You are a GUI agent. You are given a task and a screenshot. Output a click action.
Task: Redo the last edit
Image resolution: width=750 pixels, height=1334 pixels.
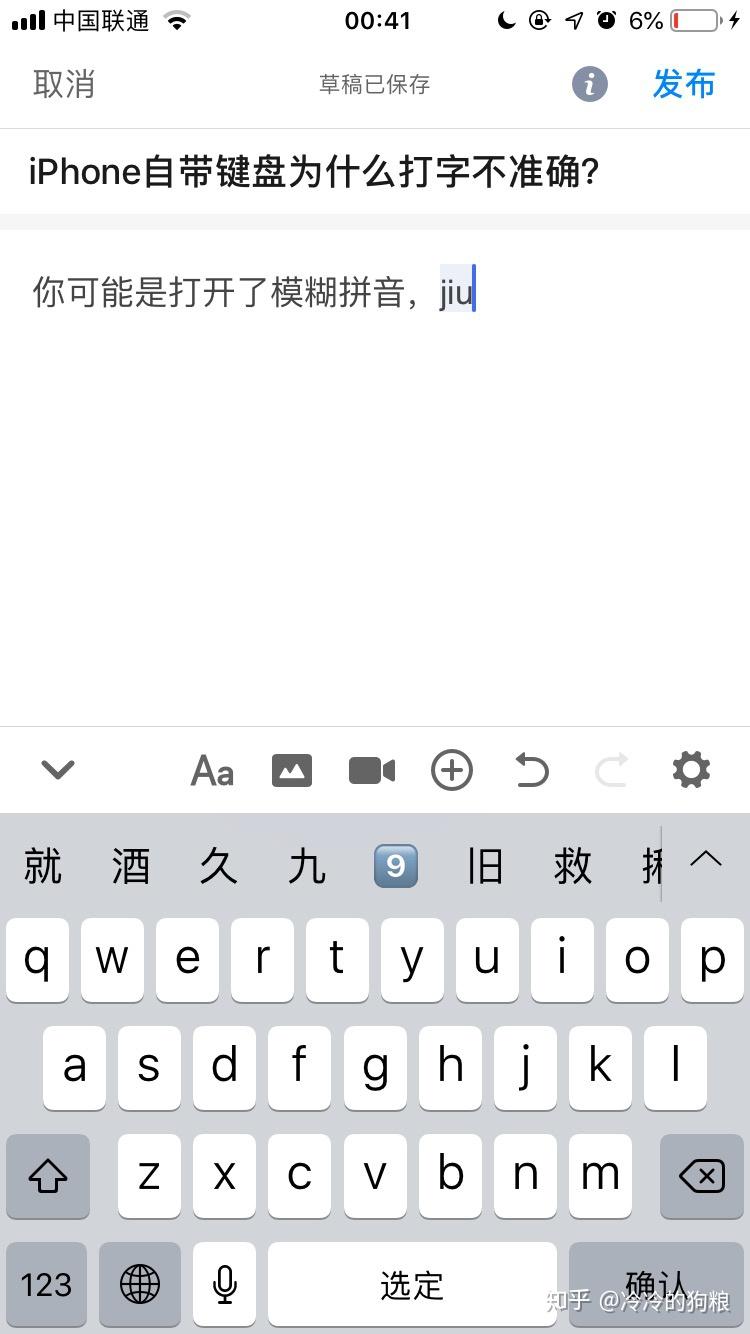611,770
